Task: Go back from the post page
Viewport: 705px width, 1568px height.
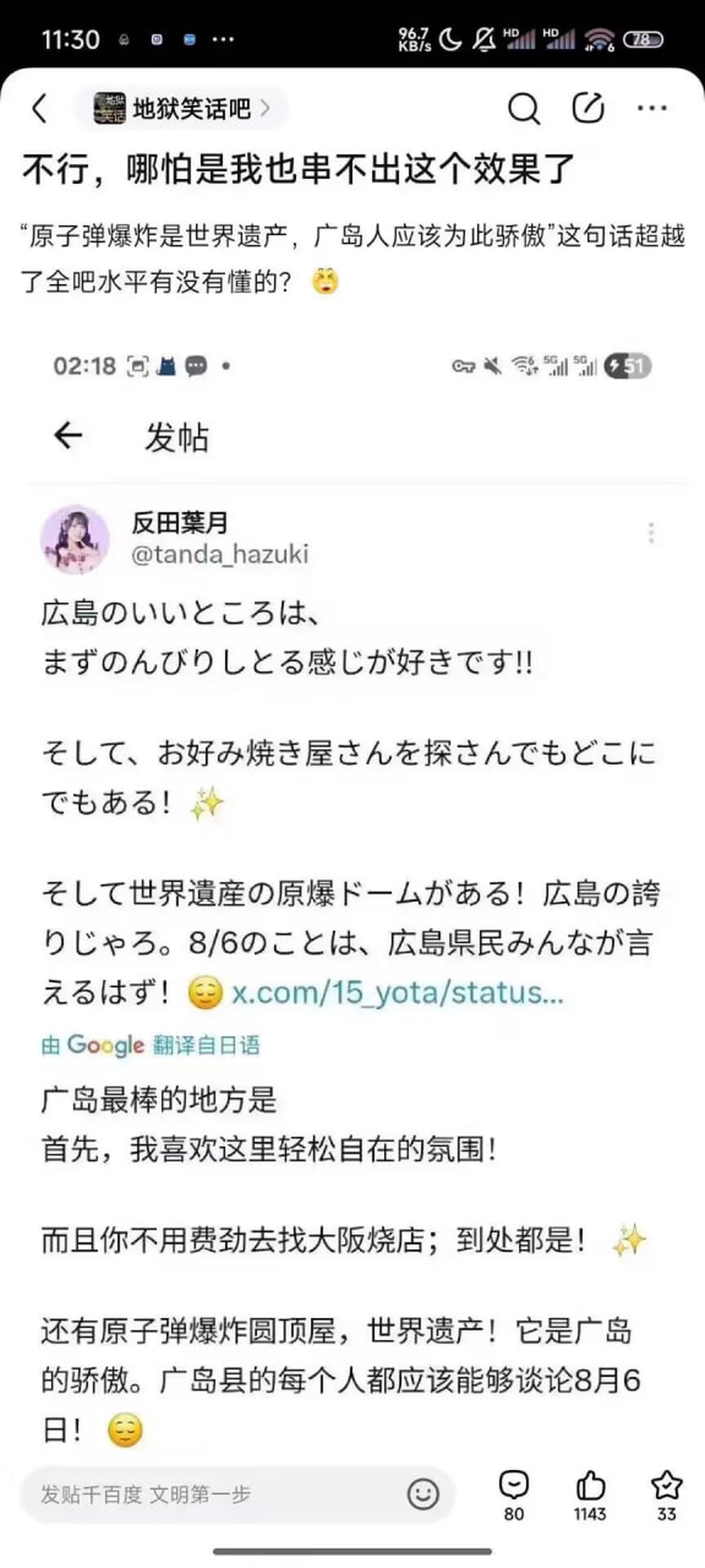Action: [41, 109]
